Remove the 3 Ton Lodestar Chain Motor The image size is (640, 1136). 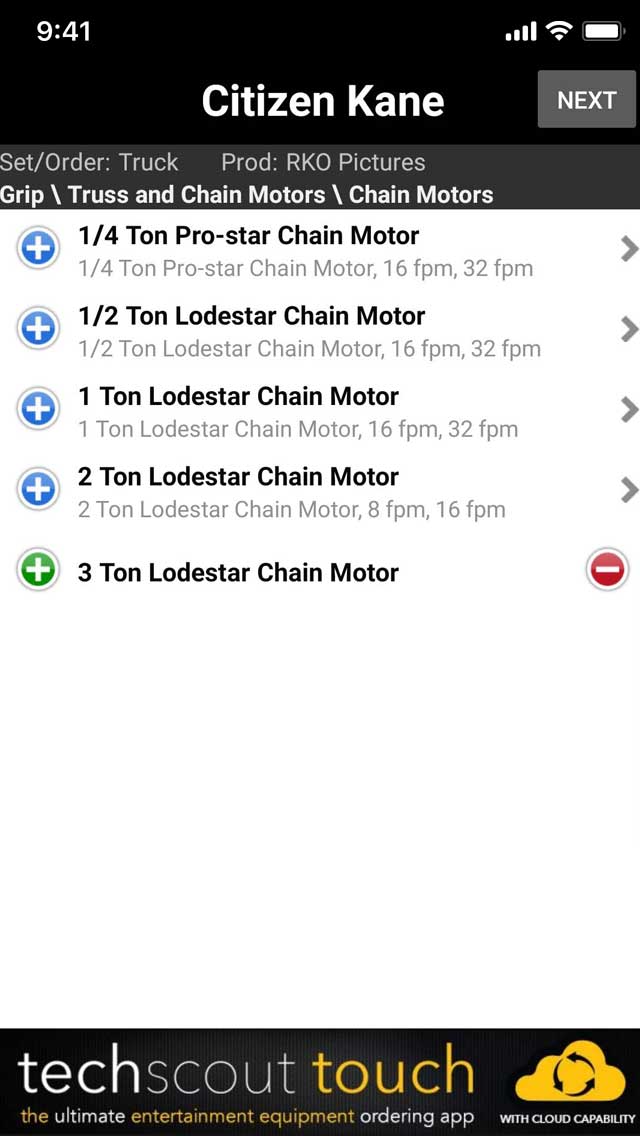tap(607, 570)
